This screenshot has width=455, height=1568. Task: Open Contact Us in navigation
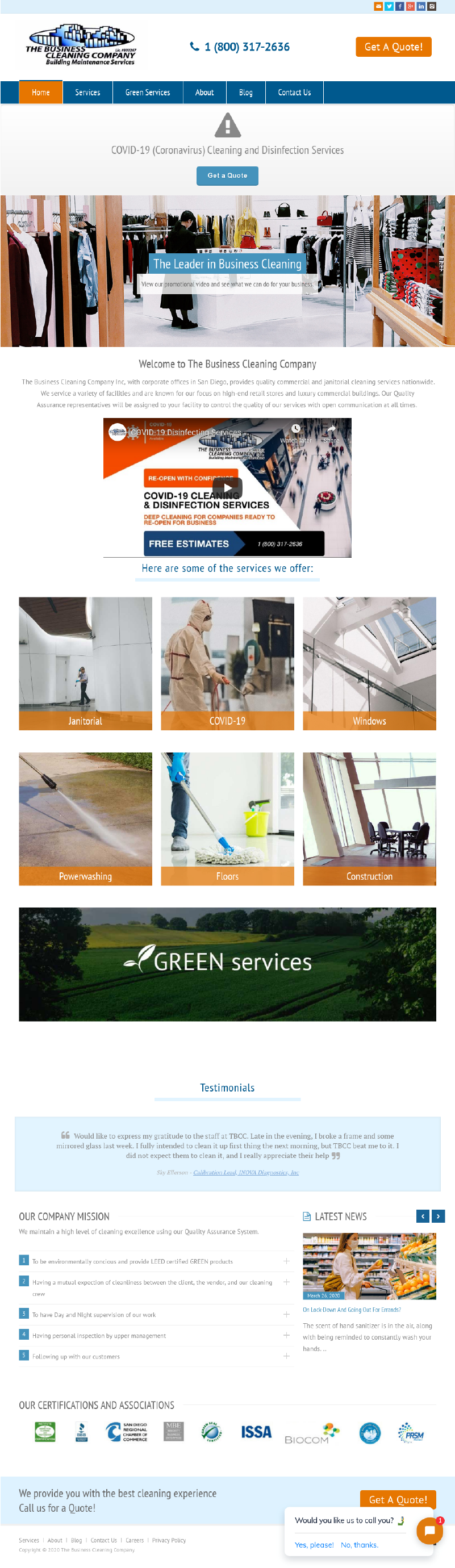[x=294, y=93]
